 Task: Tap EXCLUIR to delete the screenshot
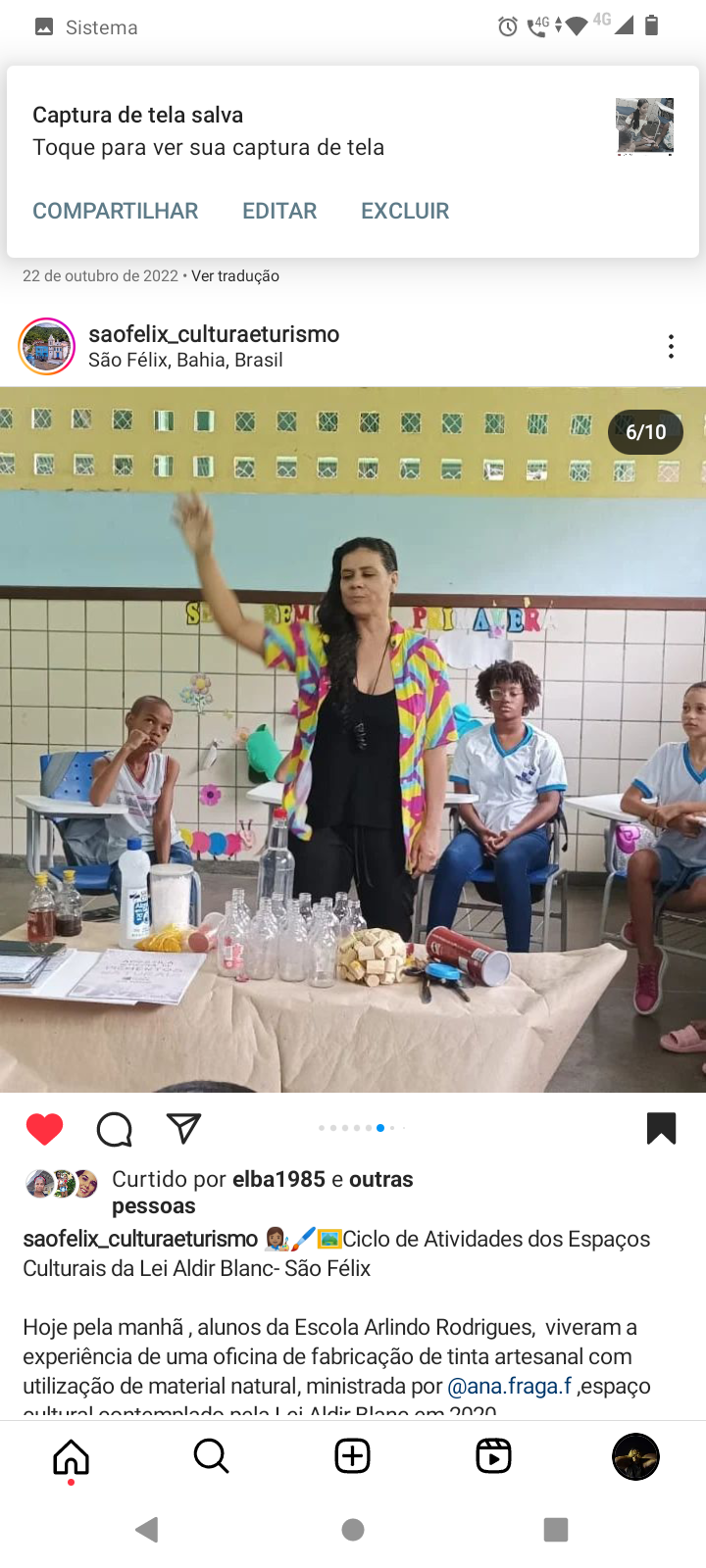point(405,211)
